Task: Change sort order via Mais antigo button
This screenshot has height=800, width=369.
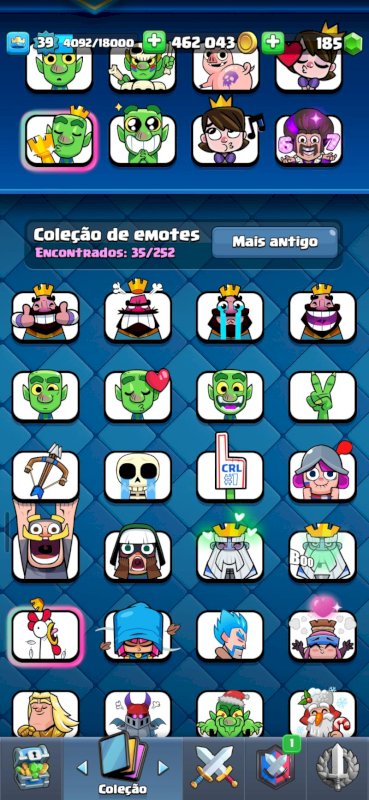Action: coord(275,242)
